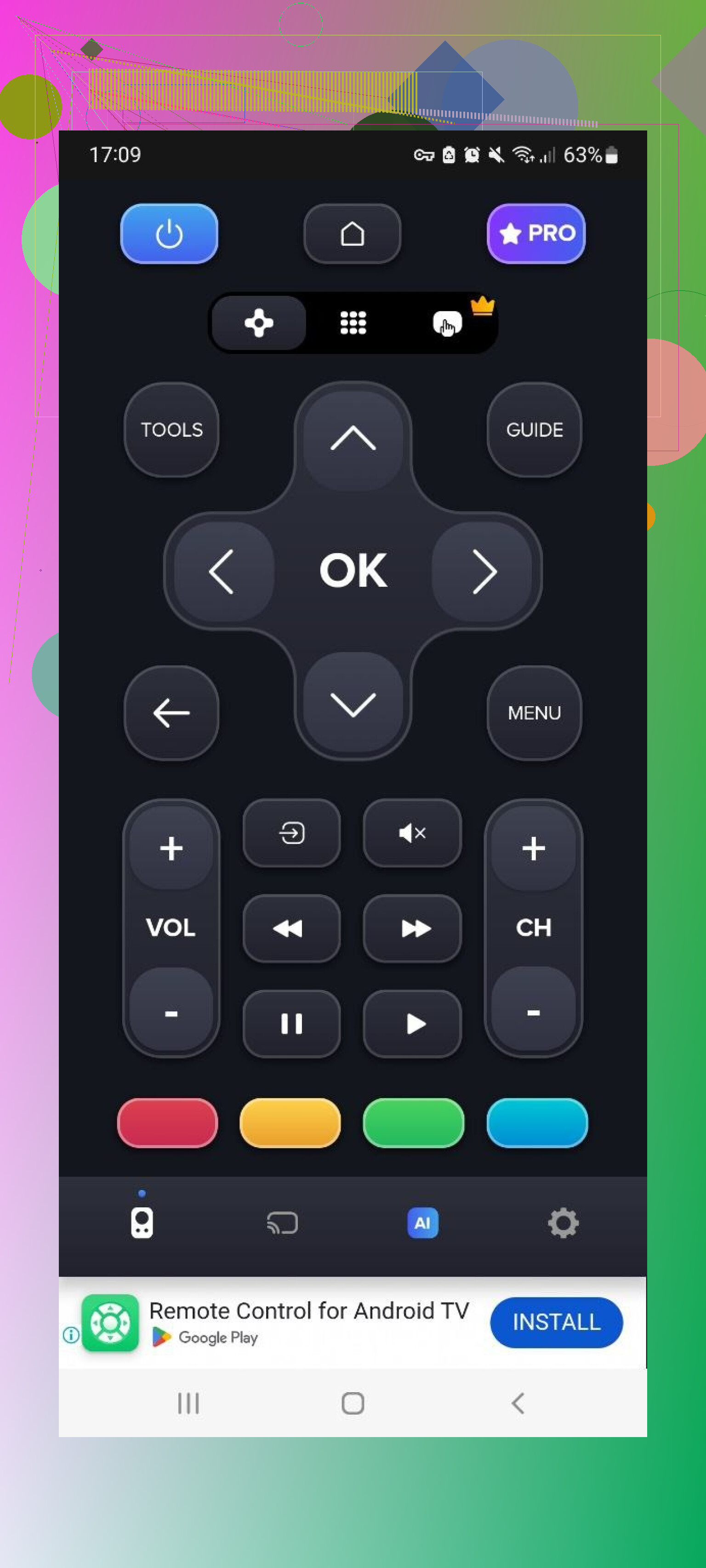
Task: Tap OK in the directional pad
Action: 353,571
